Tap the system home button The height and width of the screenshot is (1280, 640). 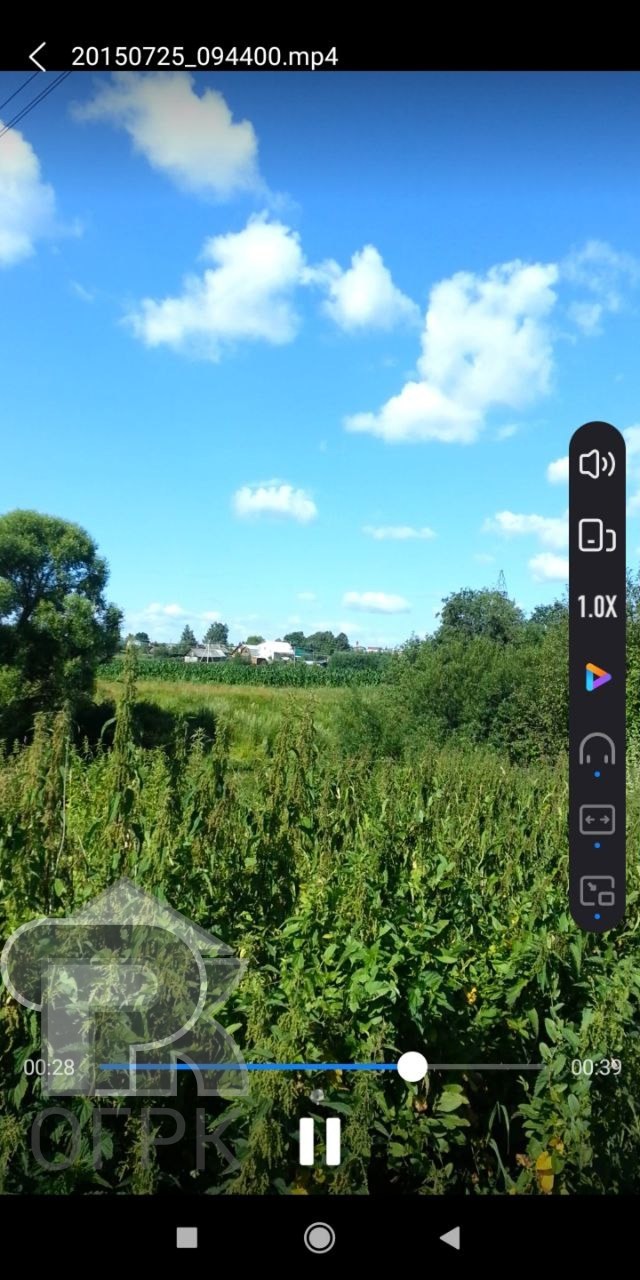319,1238
